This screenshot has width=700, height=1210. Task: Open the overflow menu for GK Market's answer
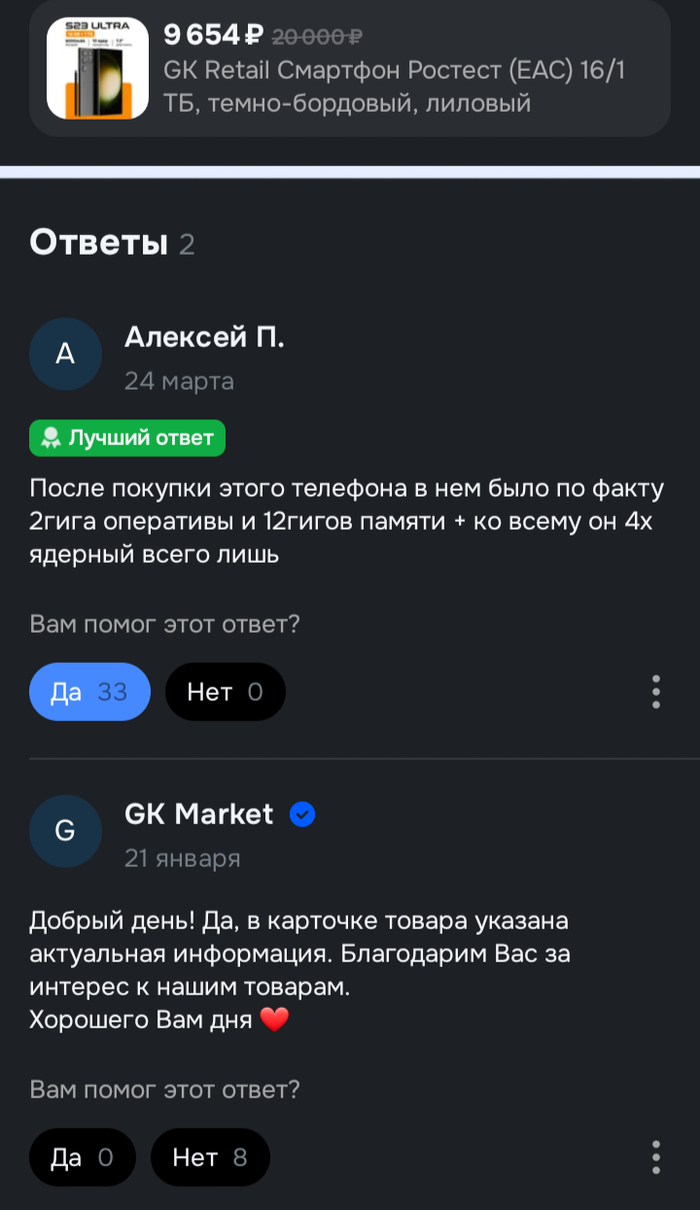click(x=656, y=1157)
